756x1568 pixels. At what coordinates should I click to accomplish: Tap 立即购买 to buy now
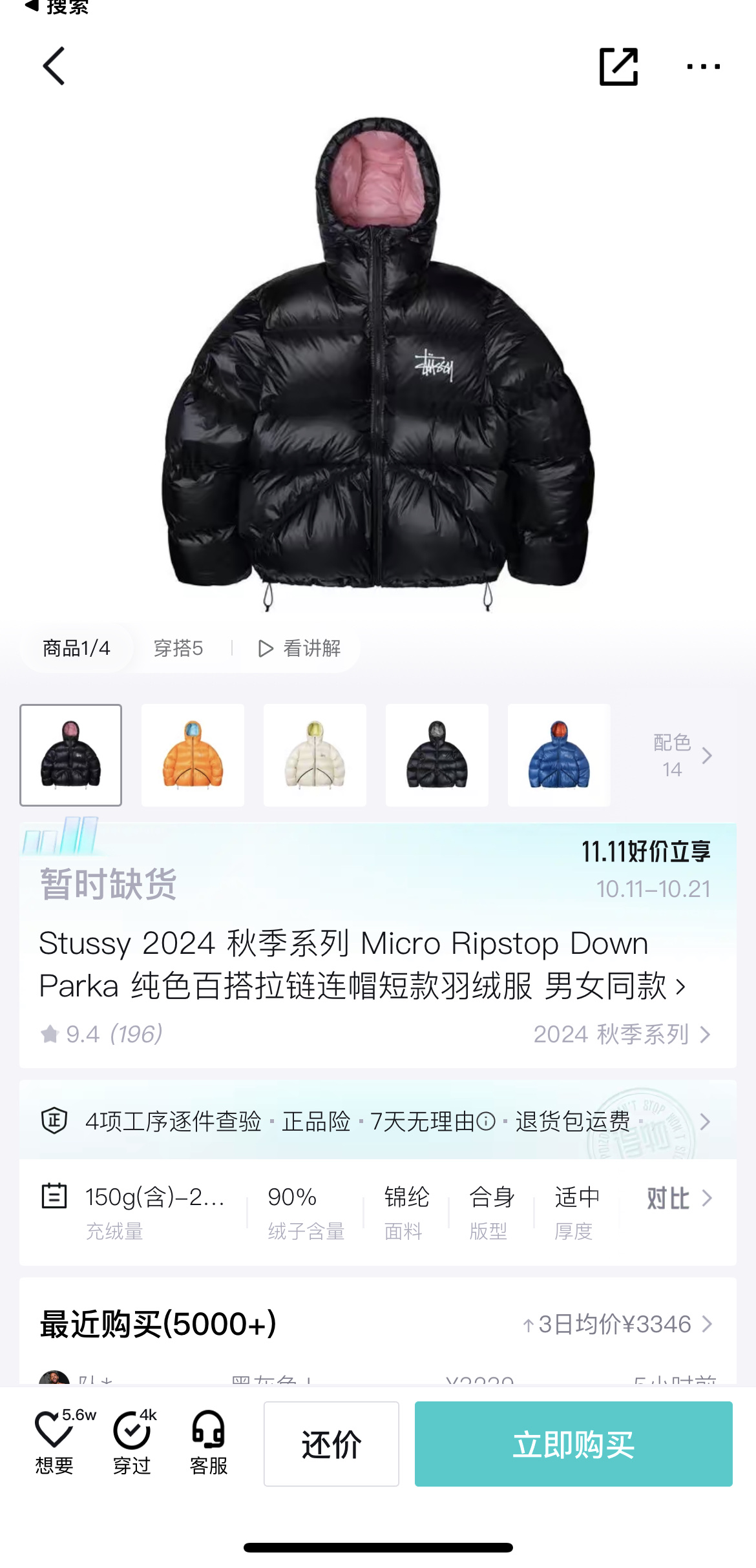point(574,1444)
